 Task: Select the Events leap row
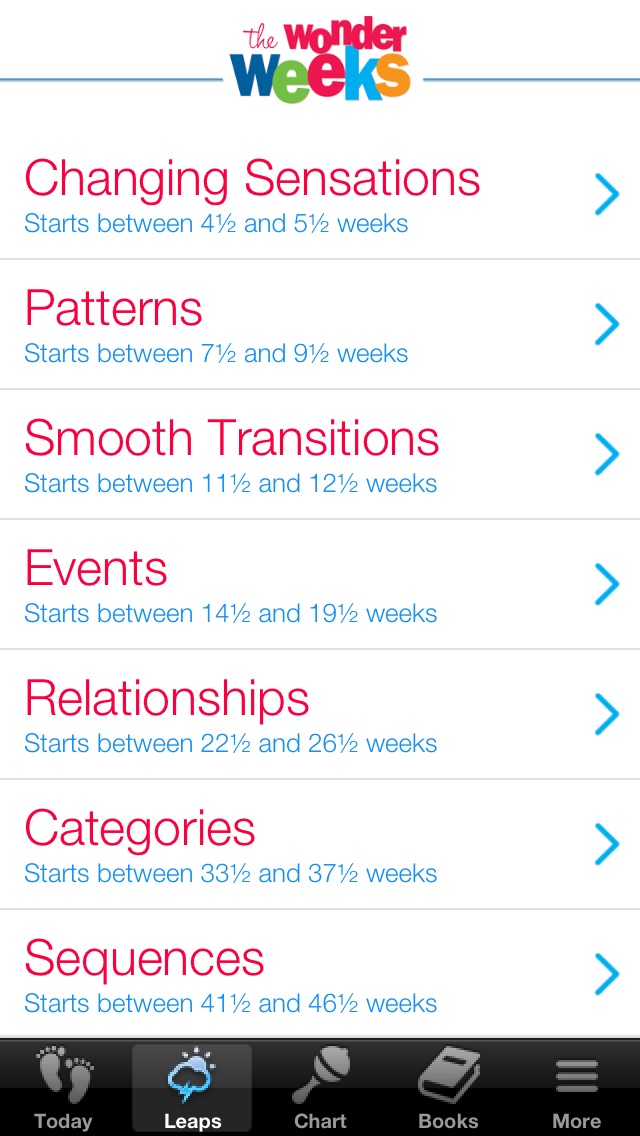(x=320, y=584)
